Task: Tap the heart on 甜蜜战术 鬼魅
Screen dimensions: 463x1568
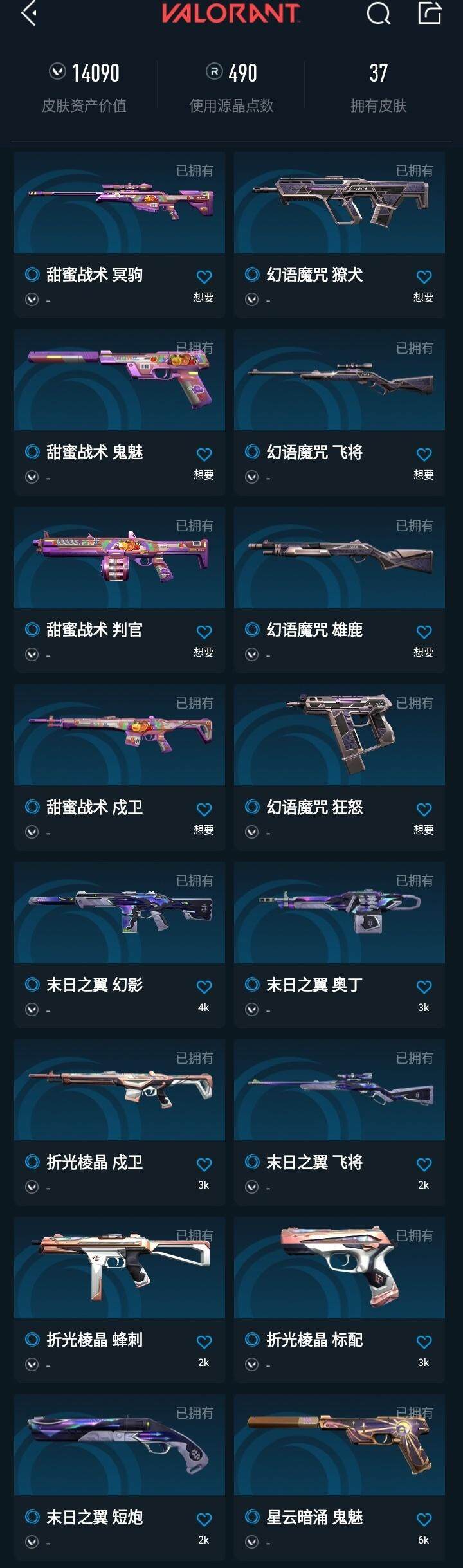Action: [x=204, y=455]
